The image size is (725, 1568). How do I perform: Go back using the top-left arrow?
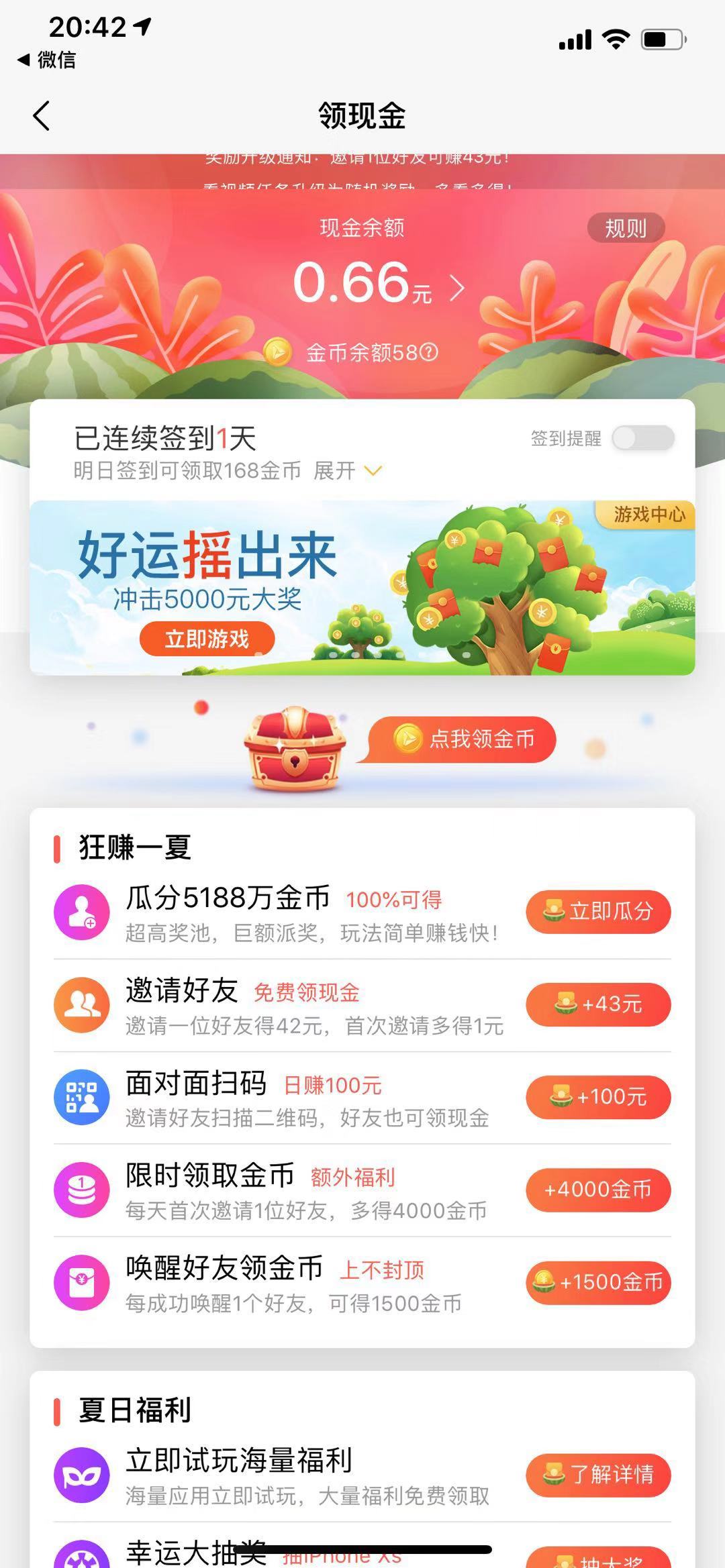point(42,115)
